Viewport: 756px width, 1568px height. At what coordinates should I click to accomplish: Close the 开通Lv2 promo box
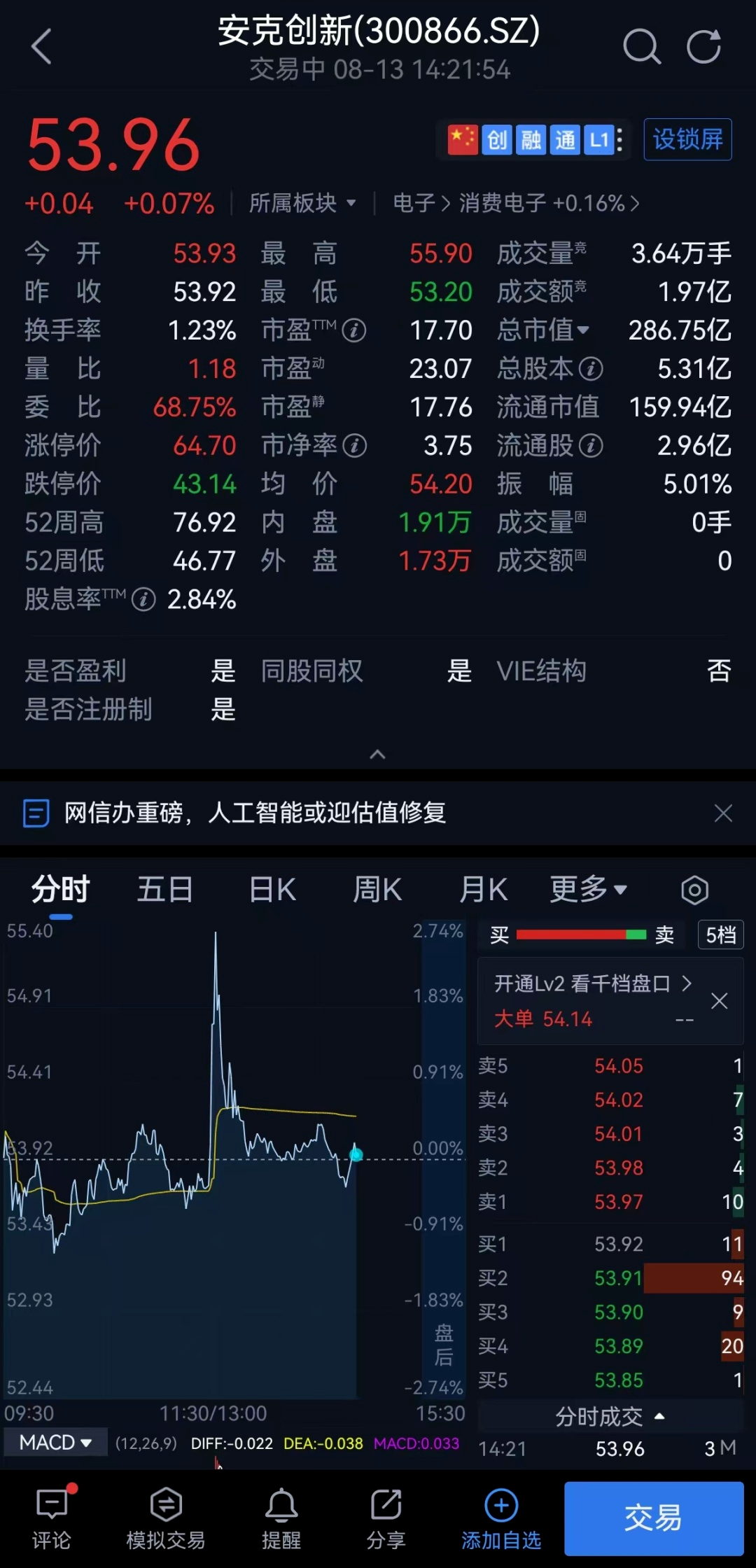719,1001
